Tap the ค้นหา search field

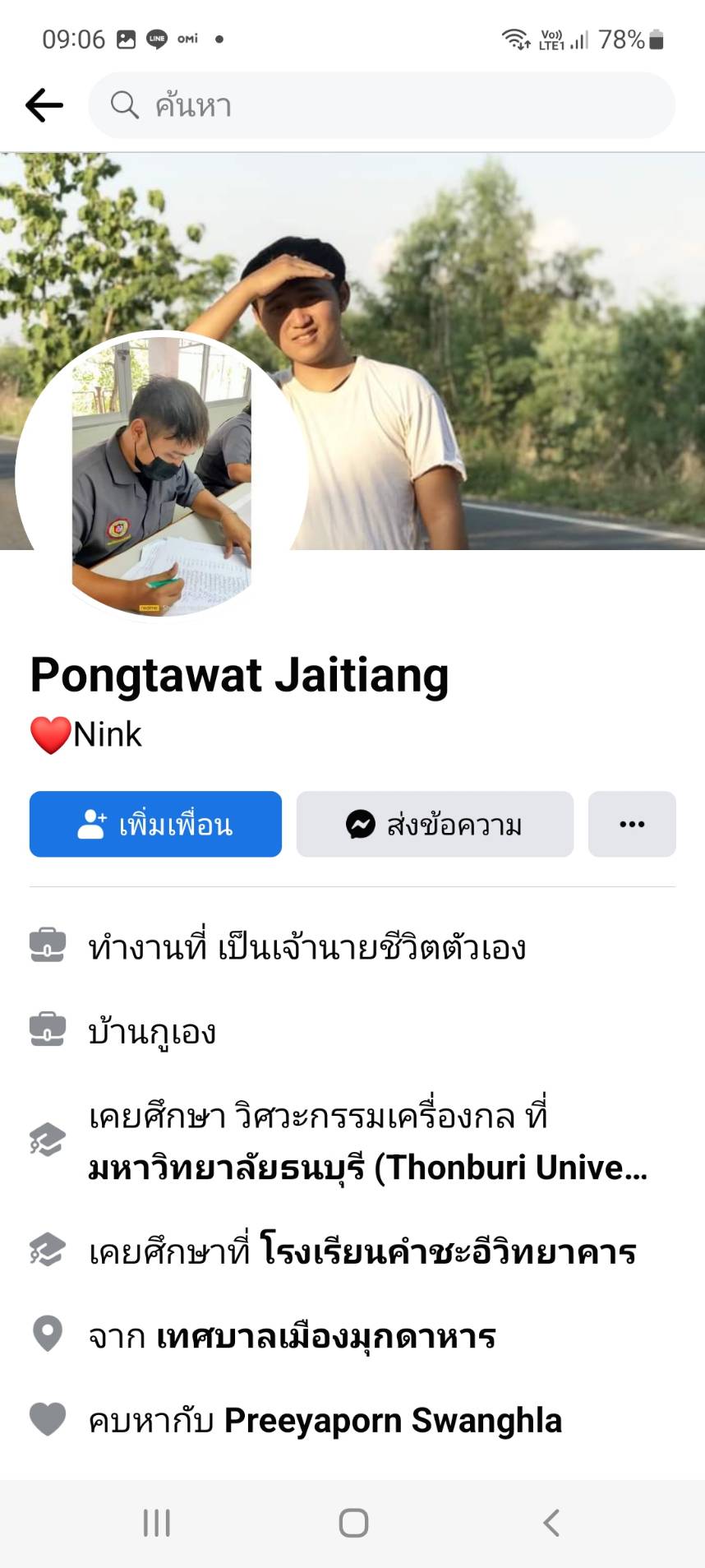pos(381,105)
